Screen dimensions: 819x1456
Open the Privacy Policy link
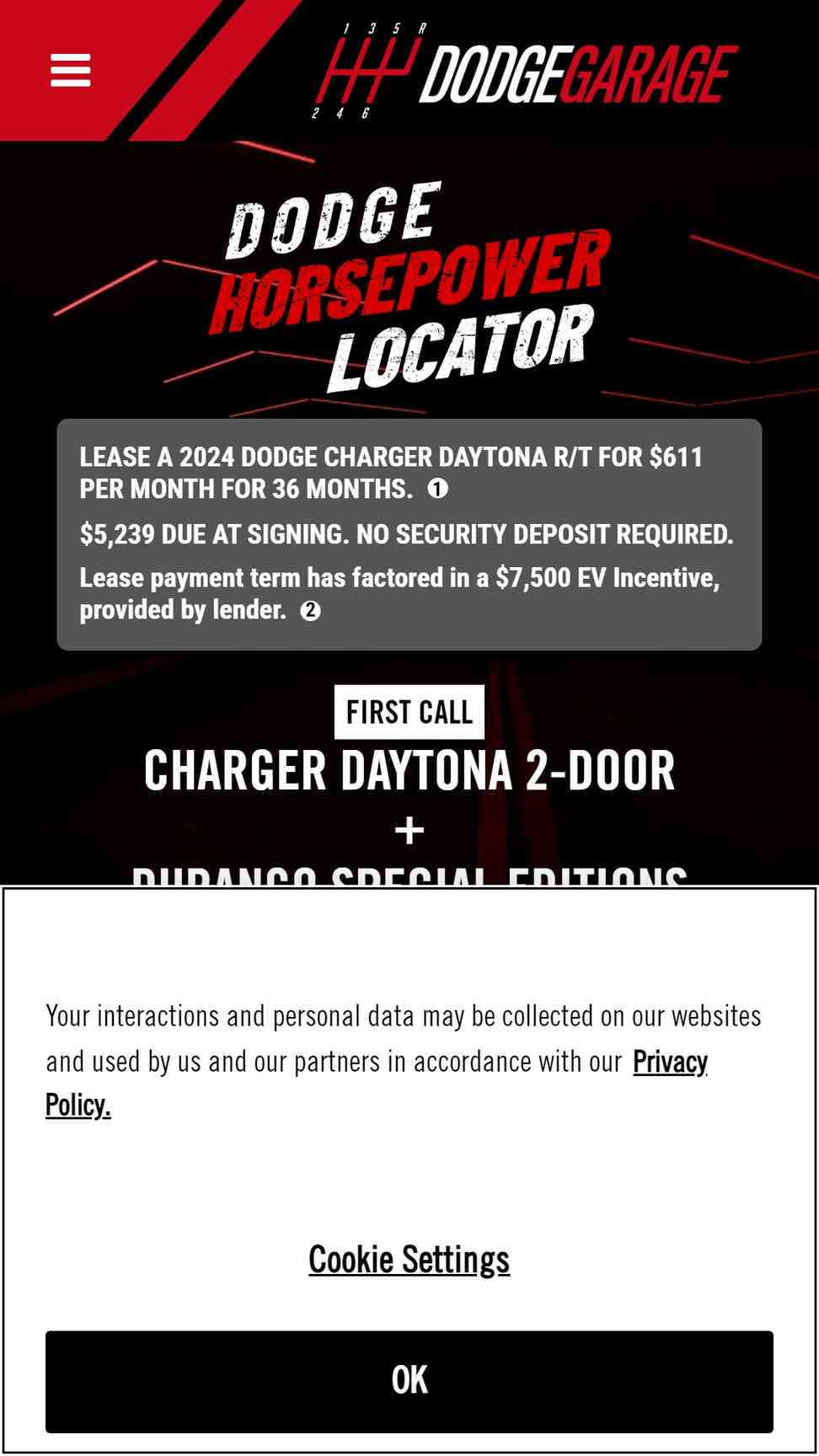point(377,1083)
